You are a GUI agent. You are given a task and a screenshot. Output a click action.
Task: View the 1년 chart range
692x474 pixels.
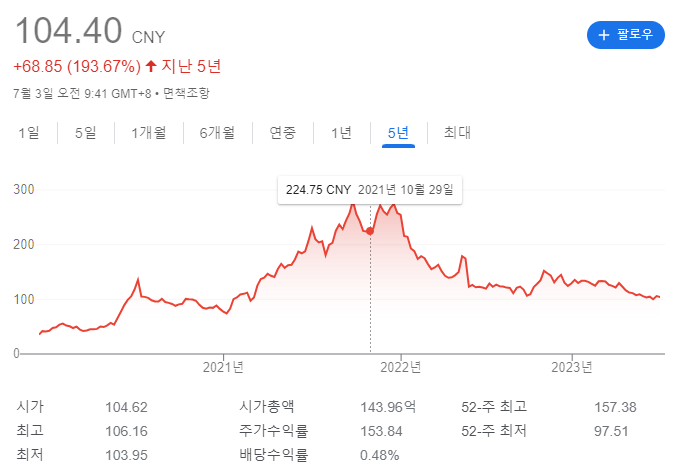[x=341, y=132]
